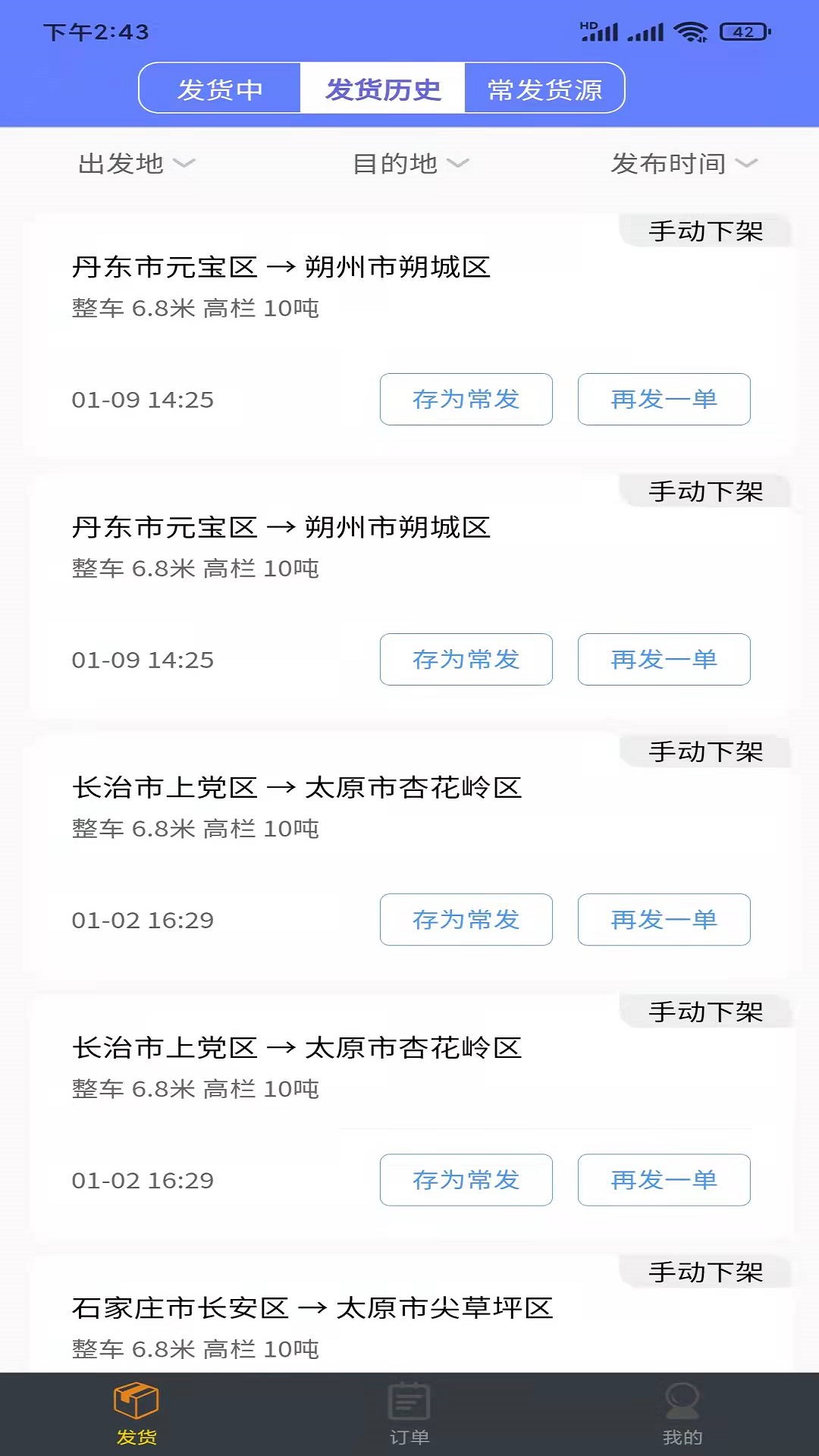
Task: Tap 再发一单 on the second 丹东市 shipment
Action: click(x=664, y=660)
